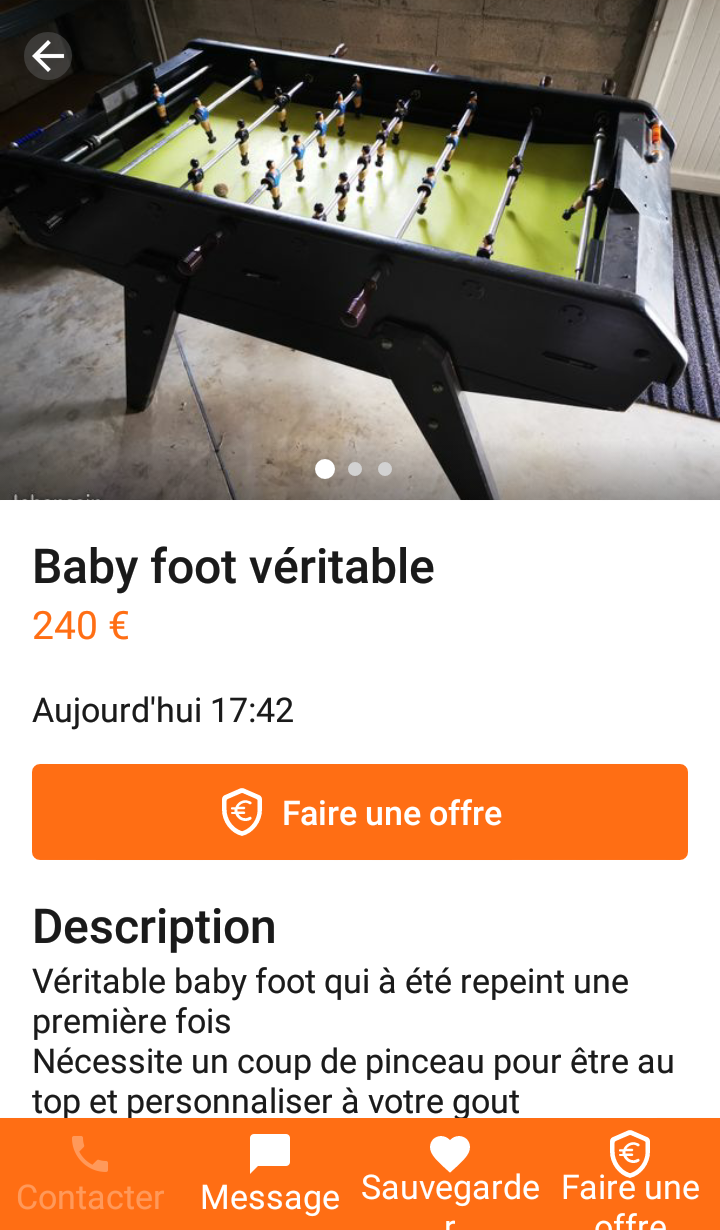Tap the large Faire une offre button

click(360, 812)
